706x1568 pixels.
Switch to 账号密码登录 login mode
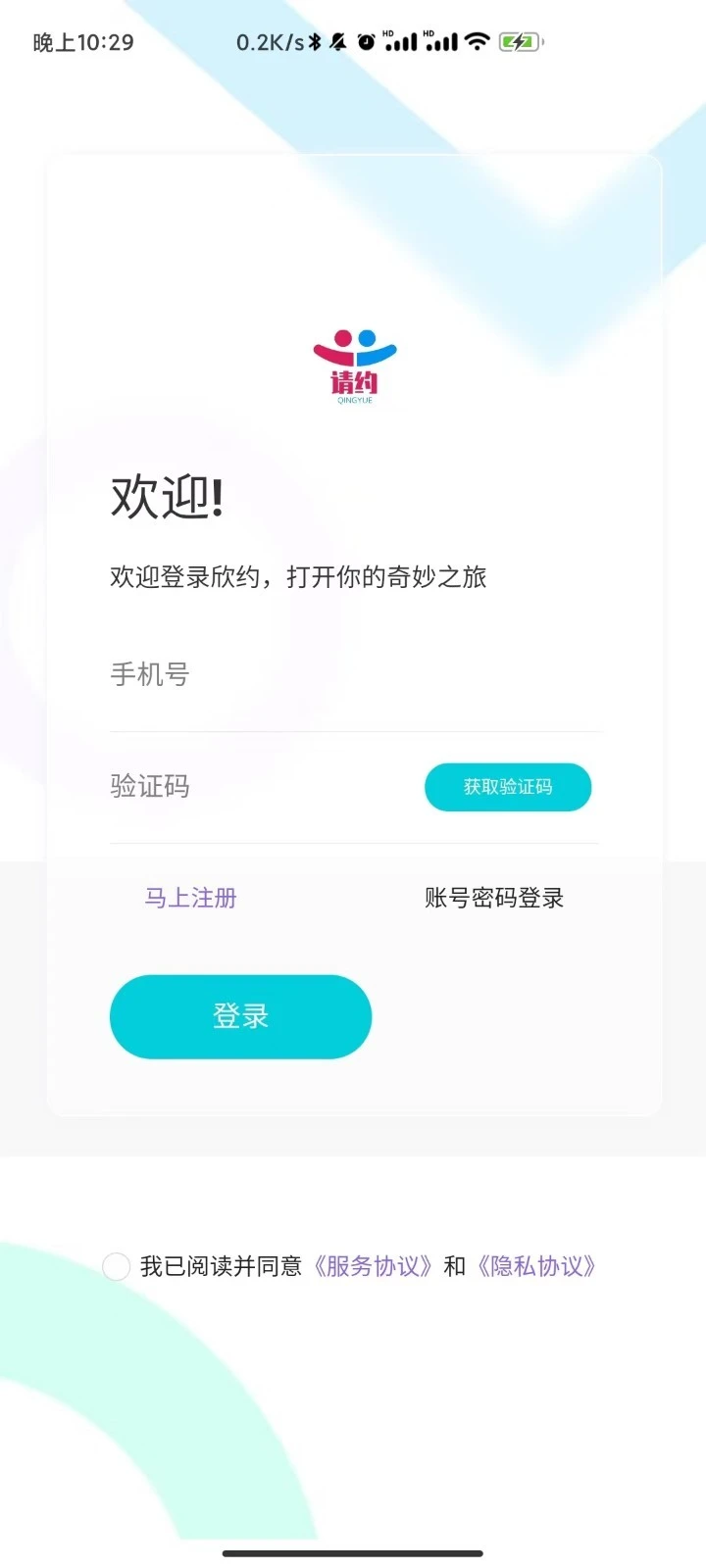tap(494, 897)
